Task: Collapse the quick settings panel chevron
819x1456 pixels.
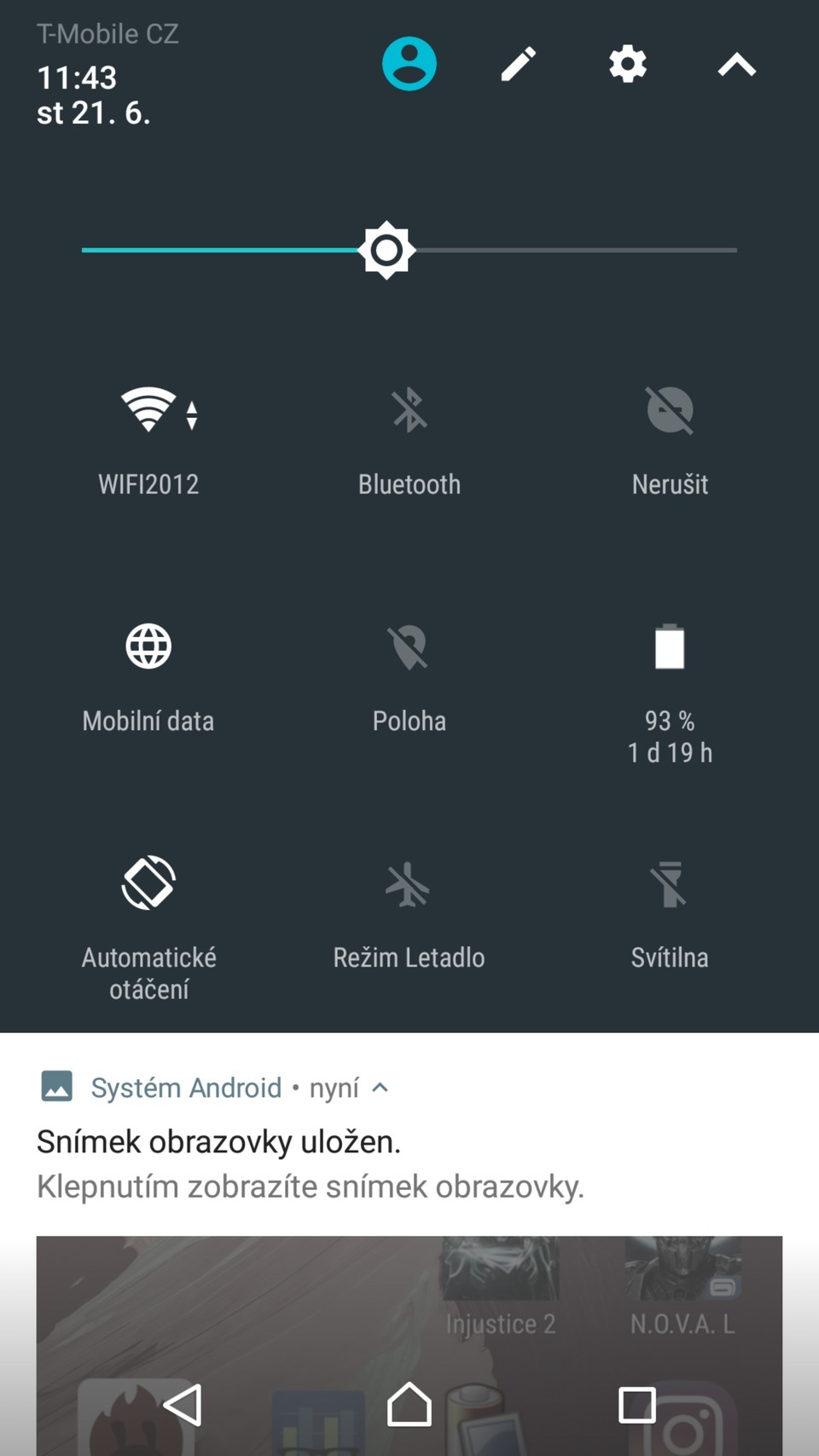Action: coord(735,63)
